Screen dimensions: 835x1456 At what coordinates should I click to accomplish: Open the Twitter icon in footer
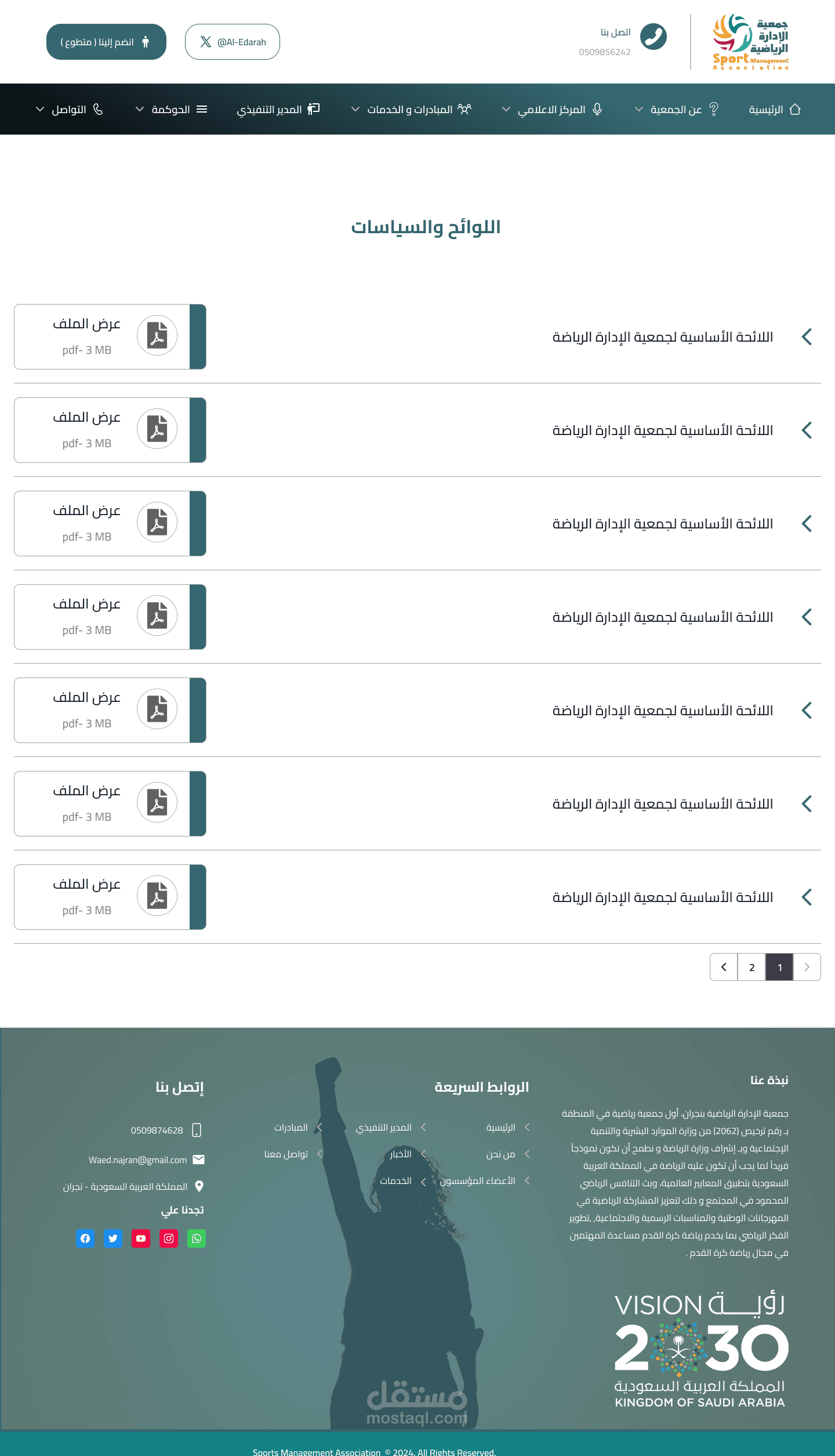pyautogui.click(x=113, y=1238)
